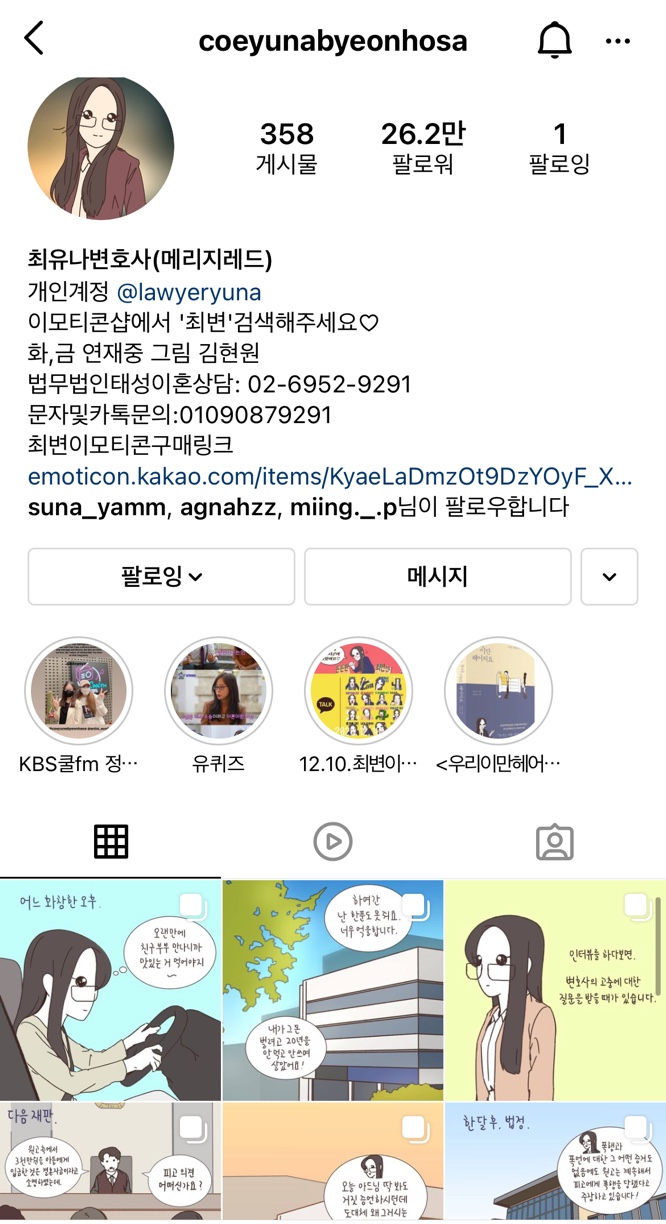This screenshot has width=666, height=1224.
Task: Open the post starting 어느 화창한 오후
Action: tap(110, 990)
